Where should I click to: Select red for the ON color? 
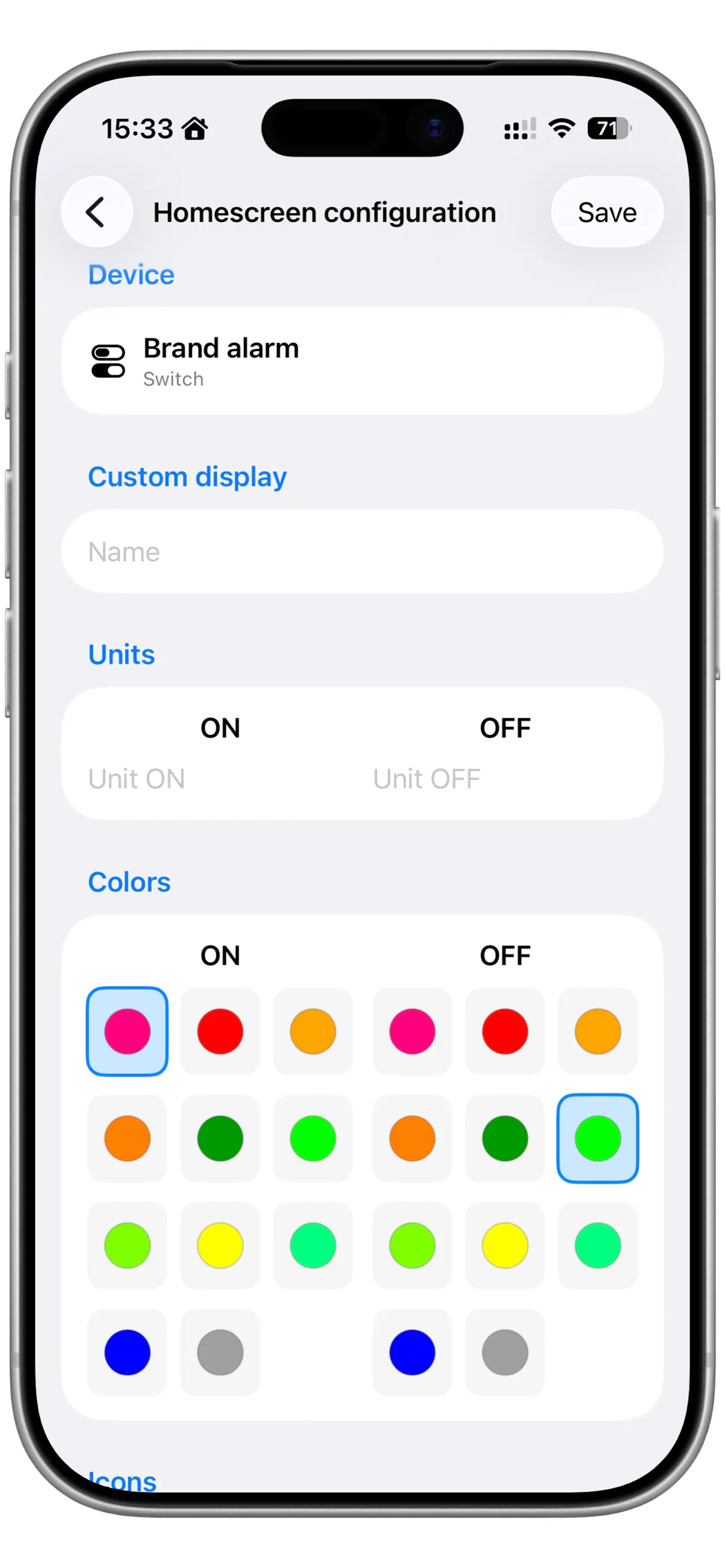[x=220, y=1031]
